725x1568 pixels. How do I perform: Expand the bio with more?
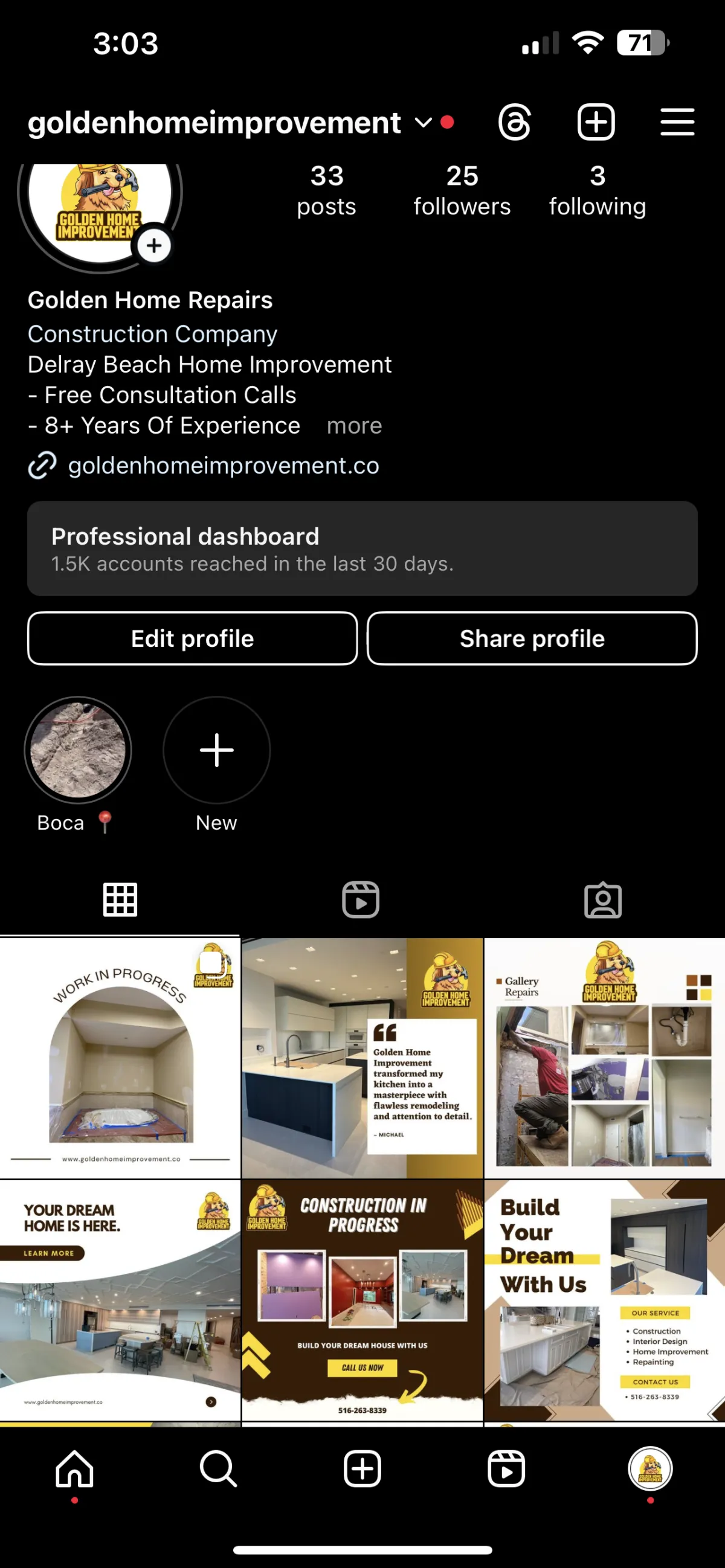pyautogui.click(x=354, y=425)
